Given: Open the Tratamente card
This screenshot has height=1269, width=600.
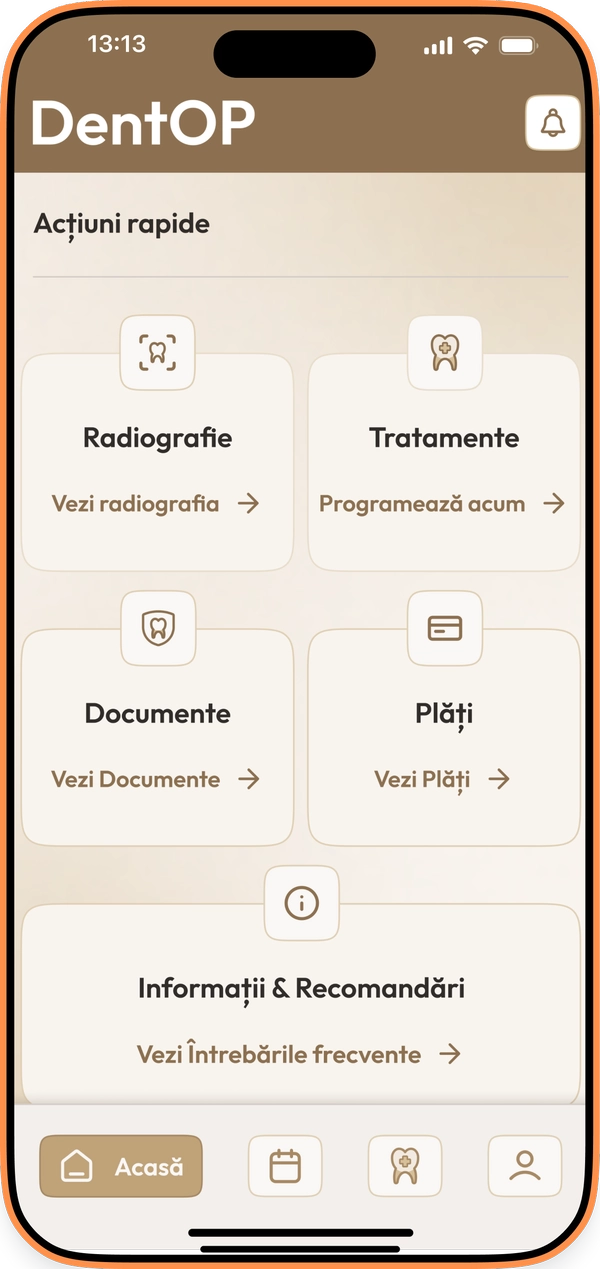Looking at the screenshot, I should click(x=443, y=462).
